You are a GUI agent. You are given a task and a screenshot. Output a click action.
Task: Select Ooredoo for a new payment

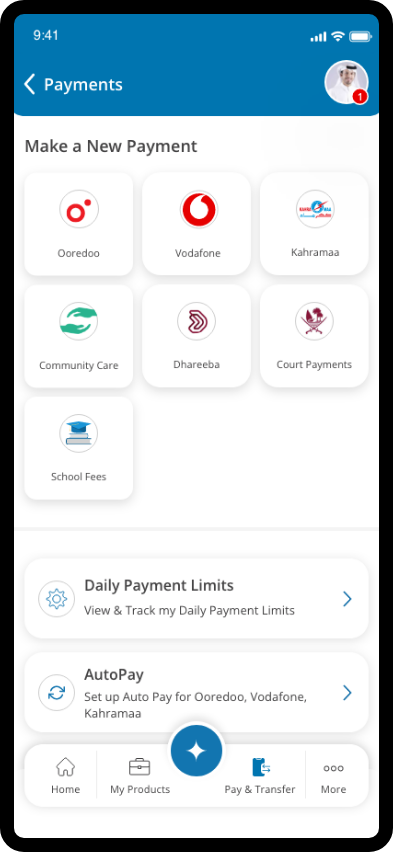pos(79,224)
